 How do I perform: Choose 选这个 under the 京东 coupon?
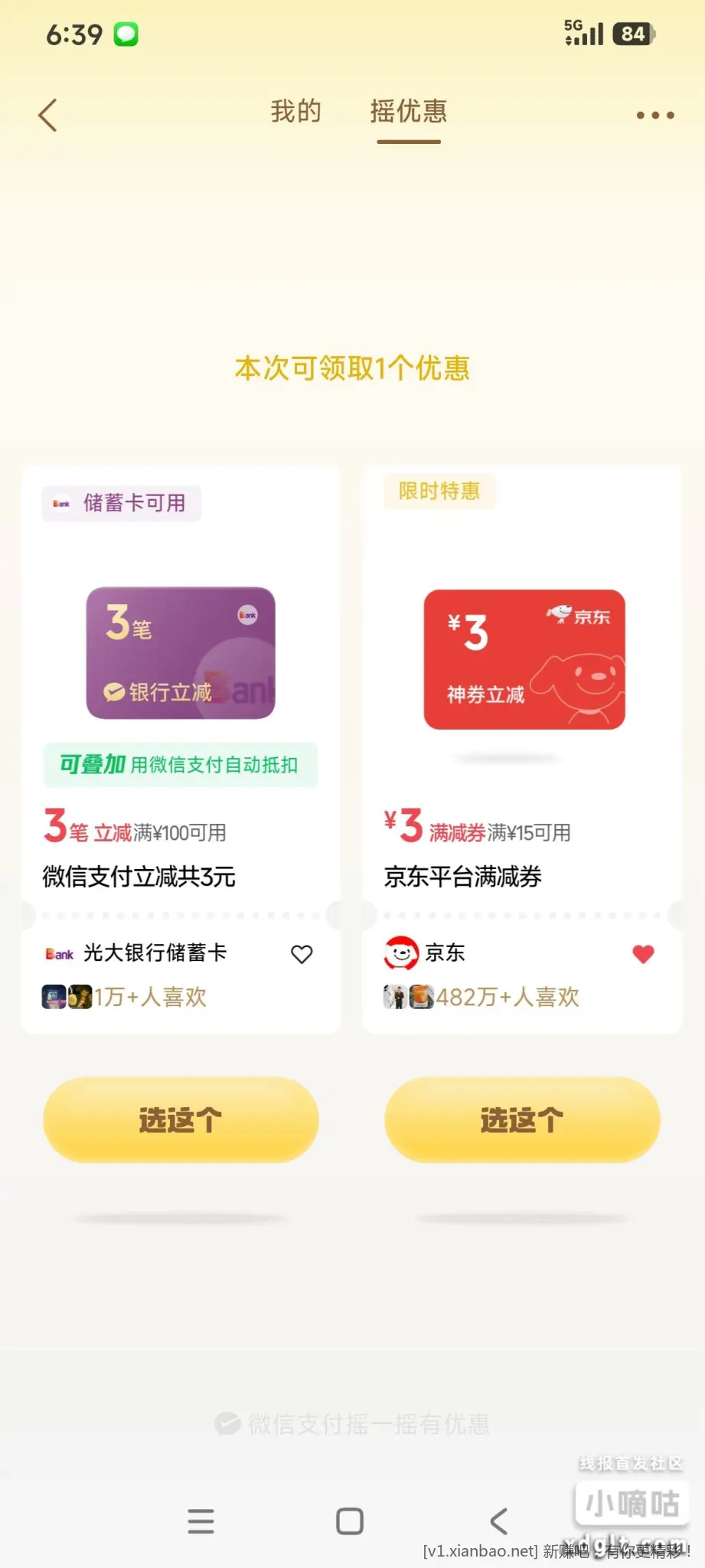coord(522,1119)
